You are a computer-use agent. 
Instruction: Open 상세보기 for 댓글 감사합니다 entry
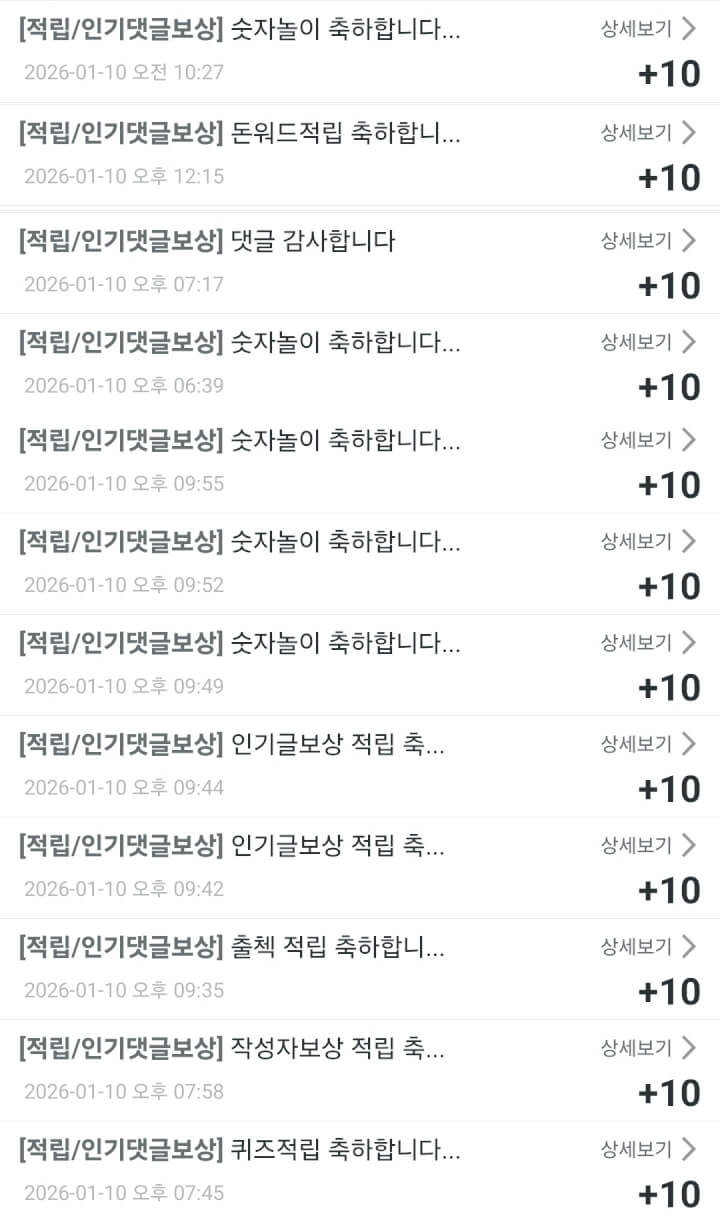(x=647, y=240)
